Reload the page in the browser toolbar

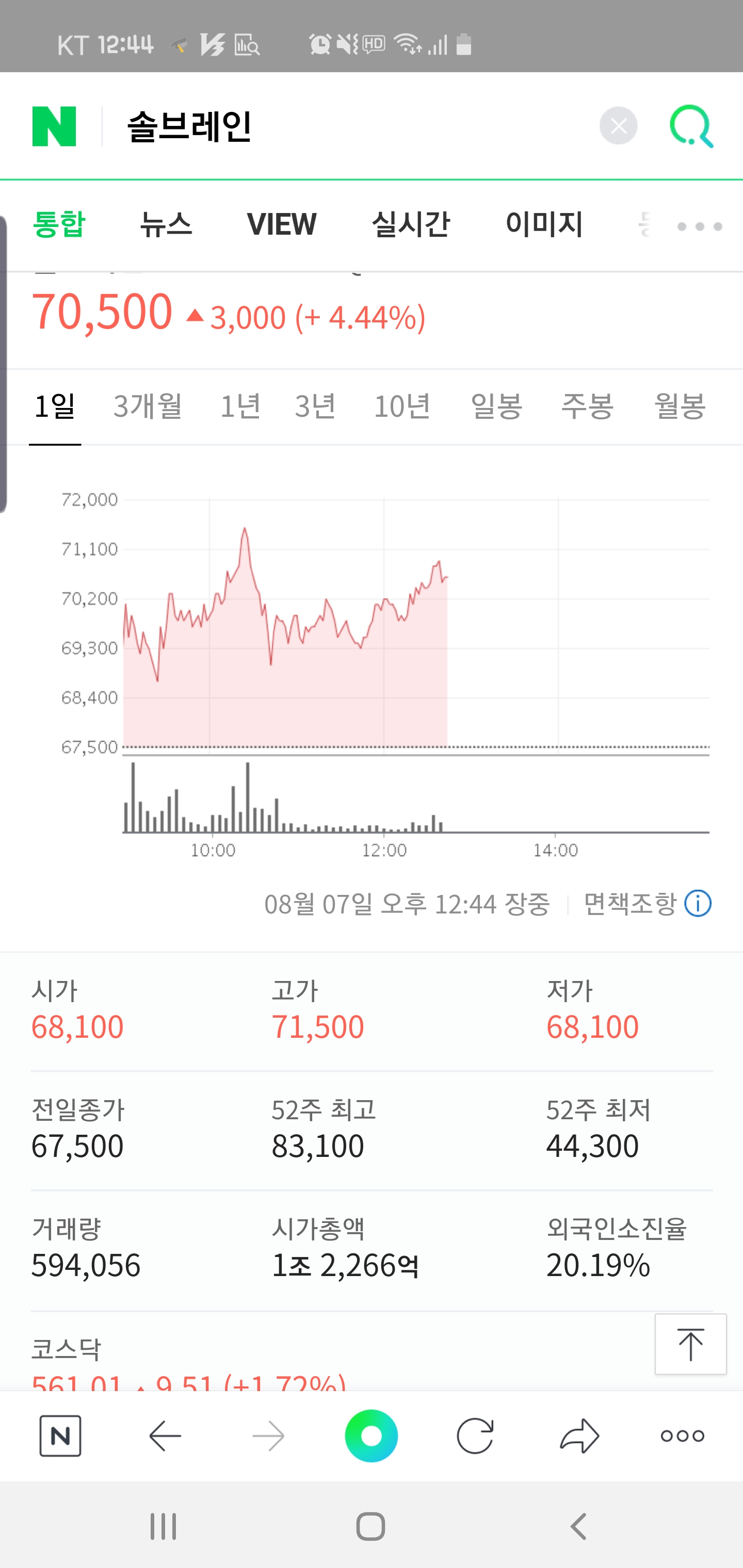(x=475, y=1436)
